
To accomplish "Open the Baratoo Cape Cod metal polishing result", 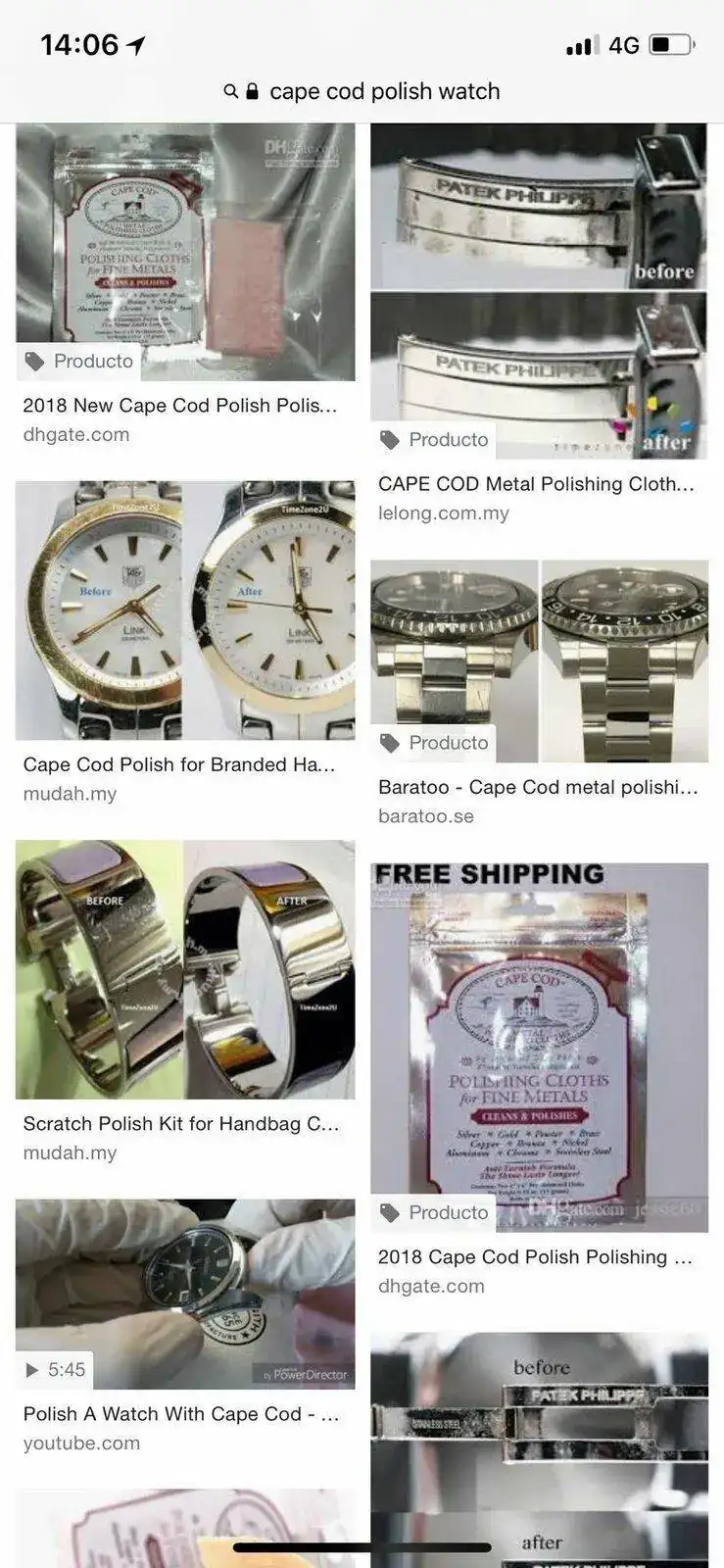I will [538, 661].
